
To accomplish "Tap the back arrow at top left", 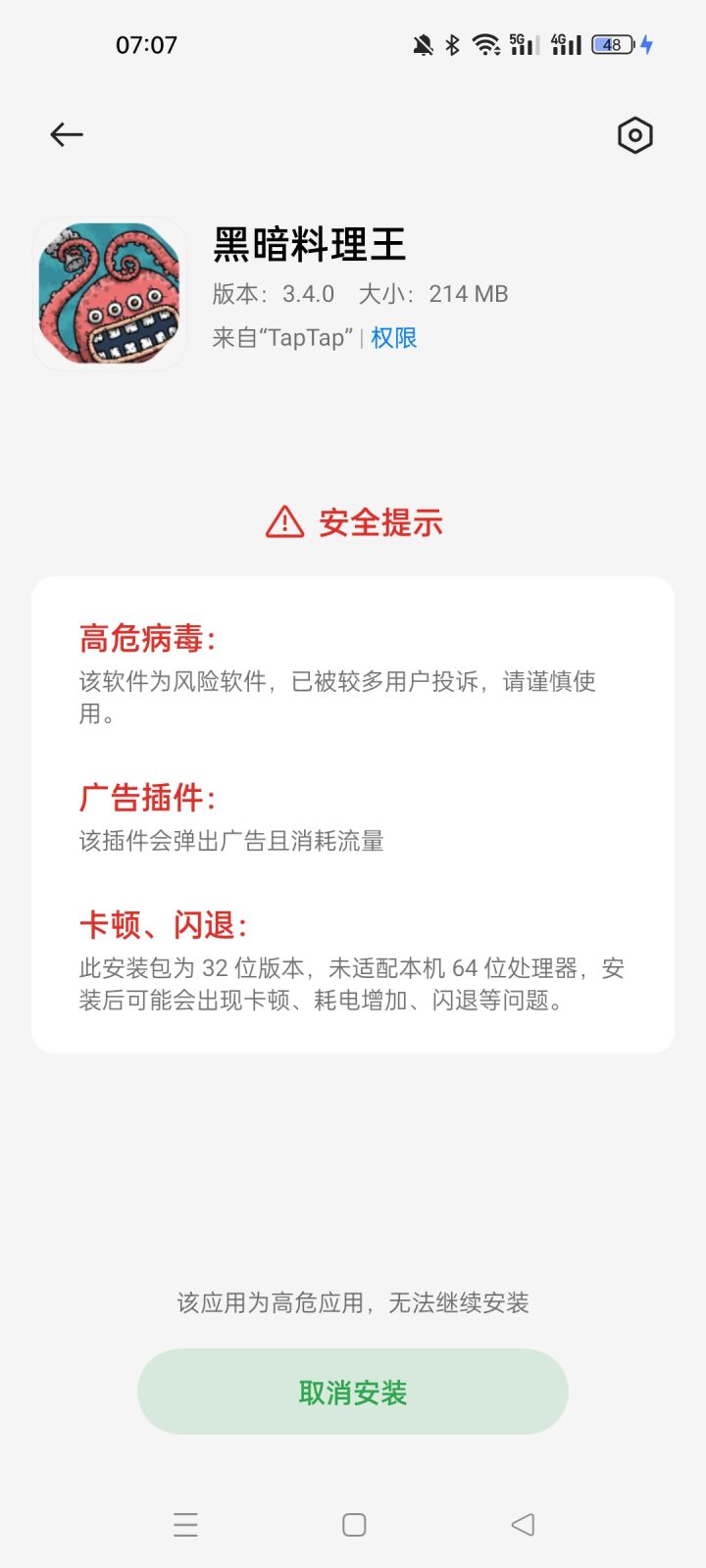I will pos(66,134).
